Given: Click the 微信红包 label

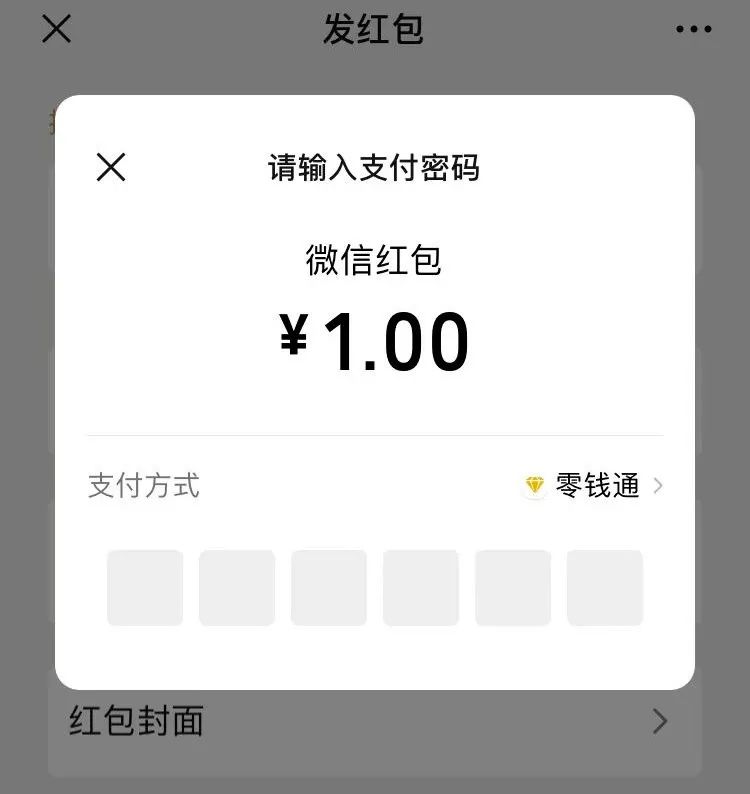Looking at the screenshot, I should coord(375,258).
